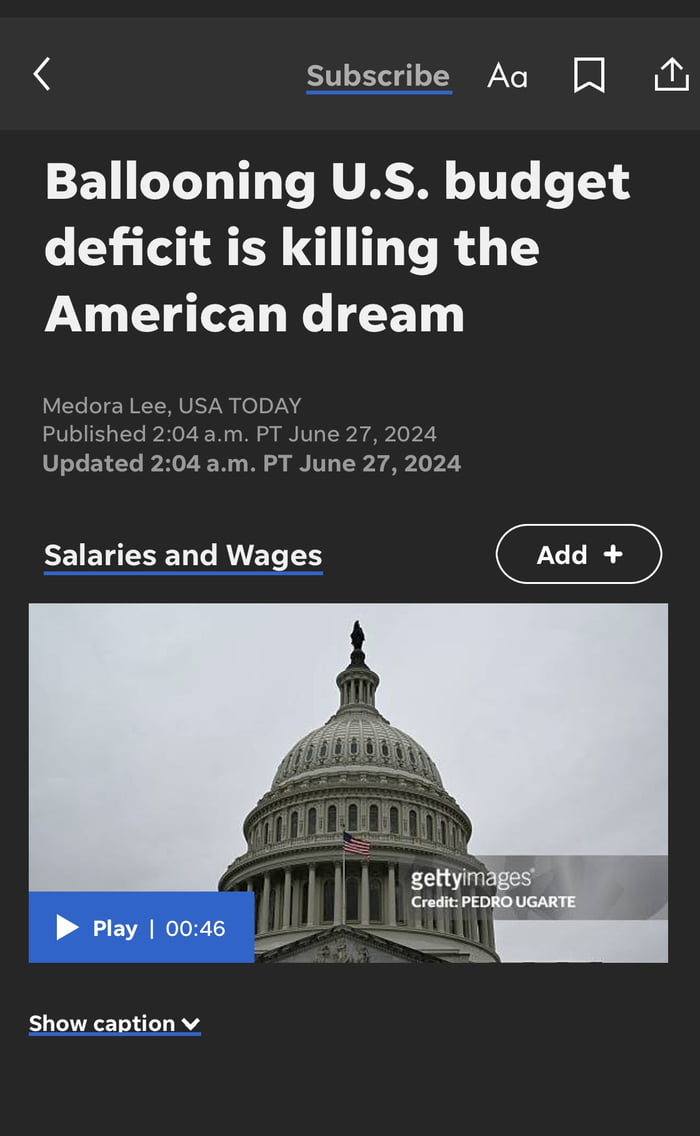This screenshot has height=1136, width=700.
Task: Play the 00:46 video
Action: click(x=141, y=927)
